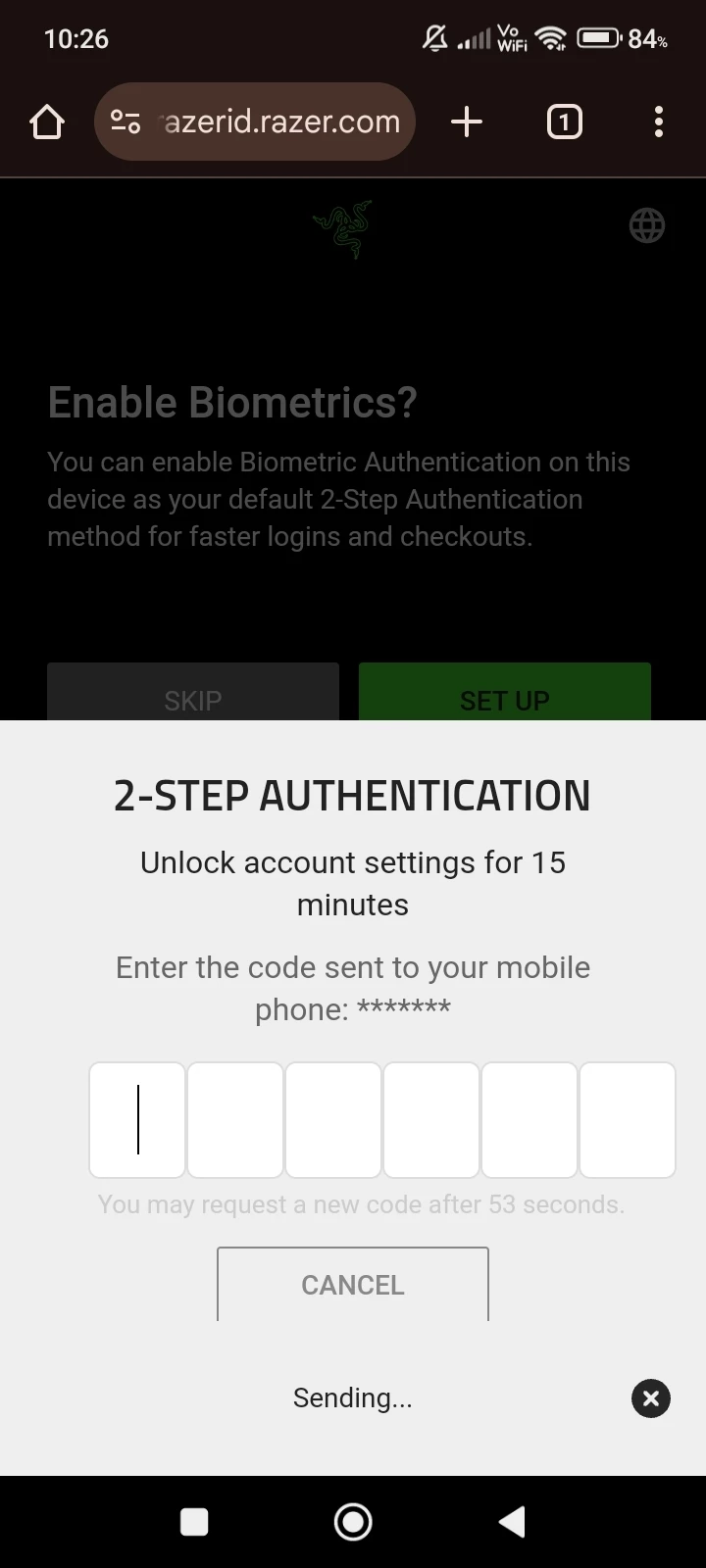The width and height of the screenshot is (706, 1568).
Task: Open a new browser tab
Action: (467, 122)
